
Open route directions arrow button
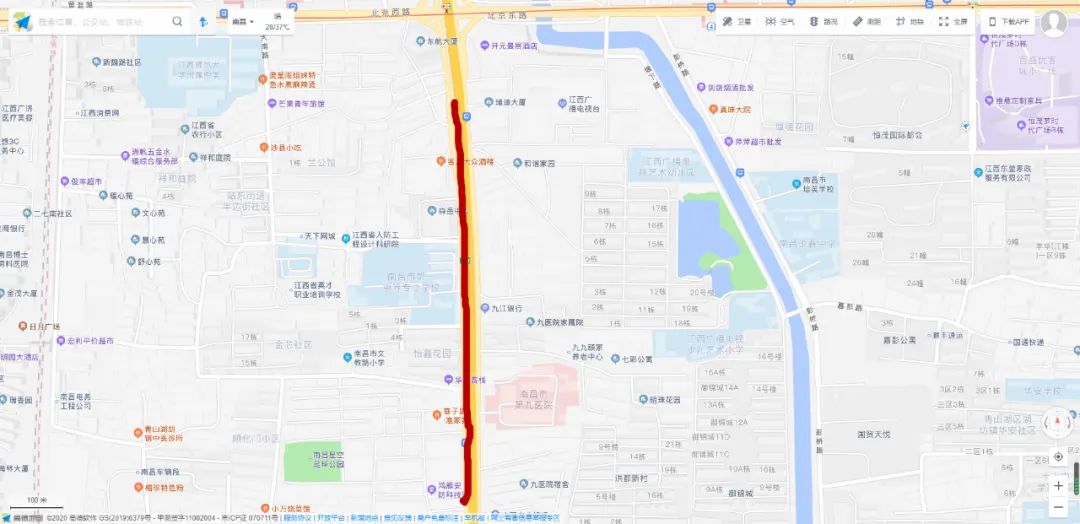[205, 21]
